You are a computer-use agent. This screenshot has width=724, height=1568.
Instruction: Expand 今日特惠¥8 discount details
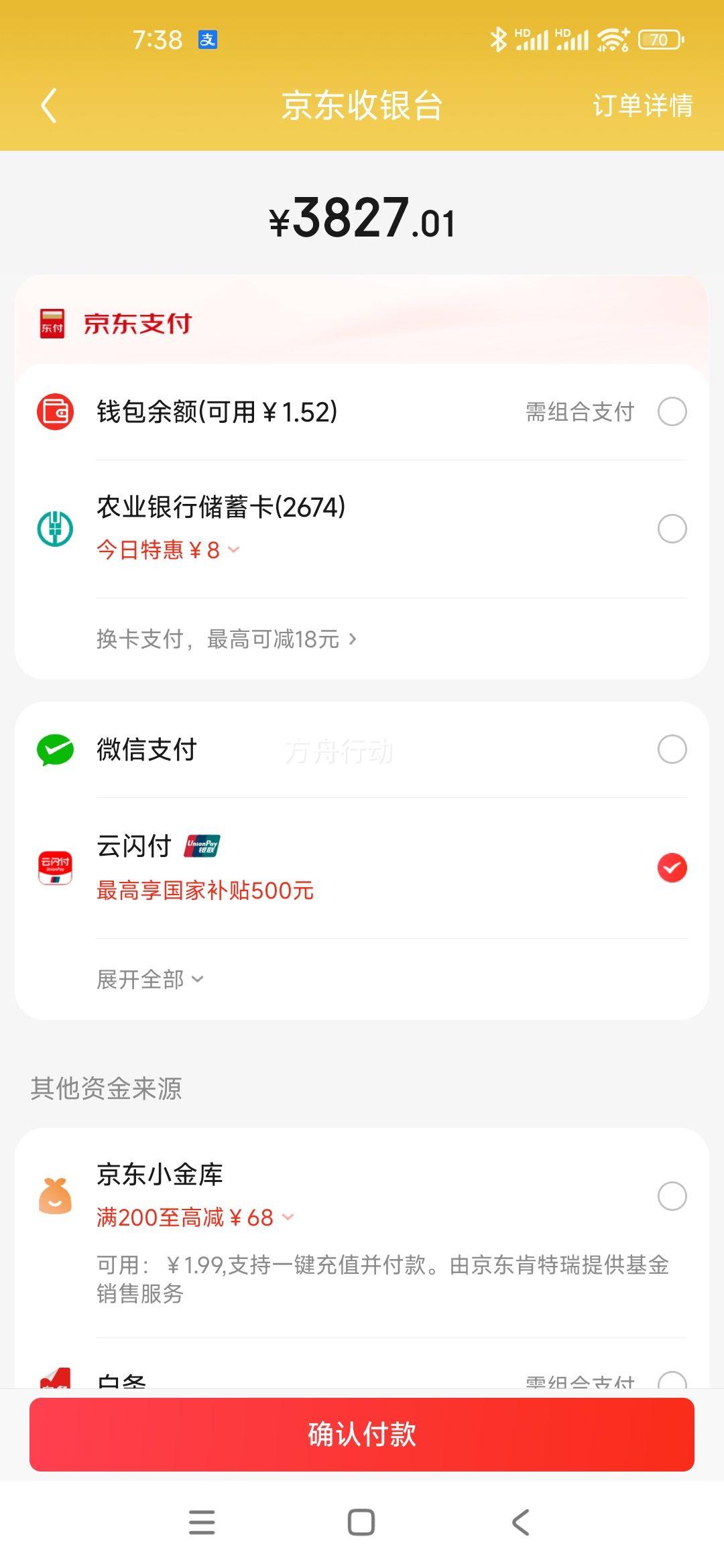tap(168, 550)
